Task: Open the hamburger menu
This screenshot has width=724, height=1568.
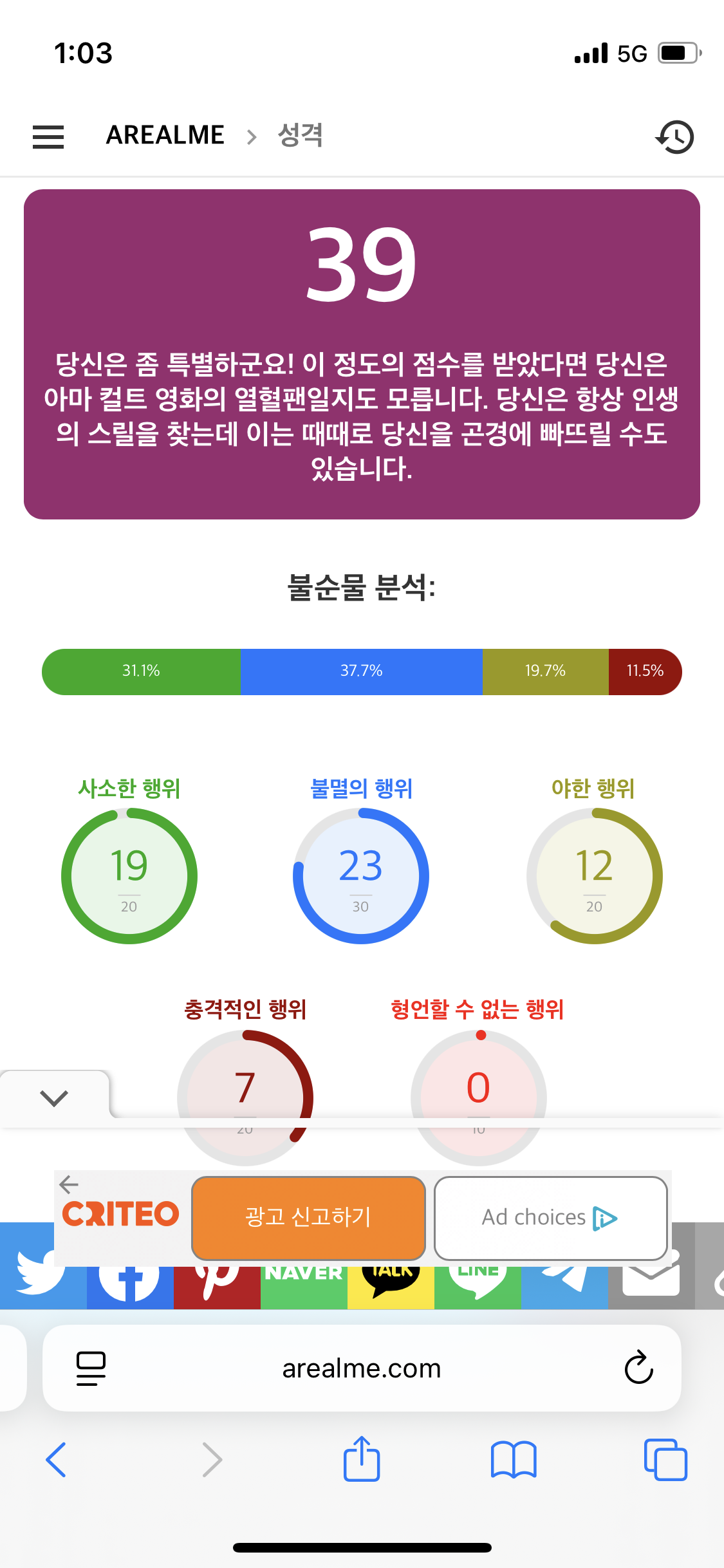Action: tap(48, 137)
